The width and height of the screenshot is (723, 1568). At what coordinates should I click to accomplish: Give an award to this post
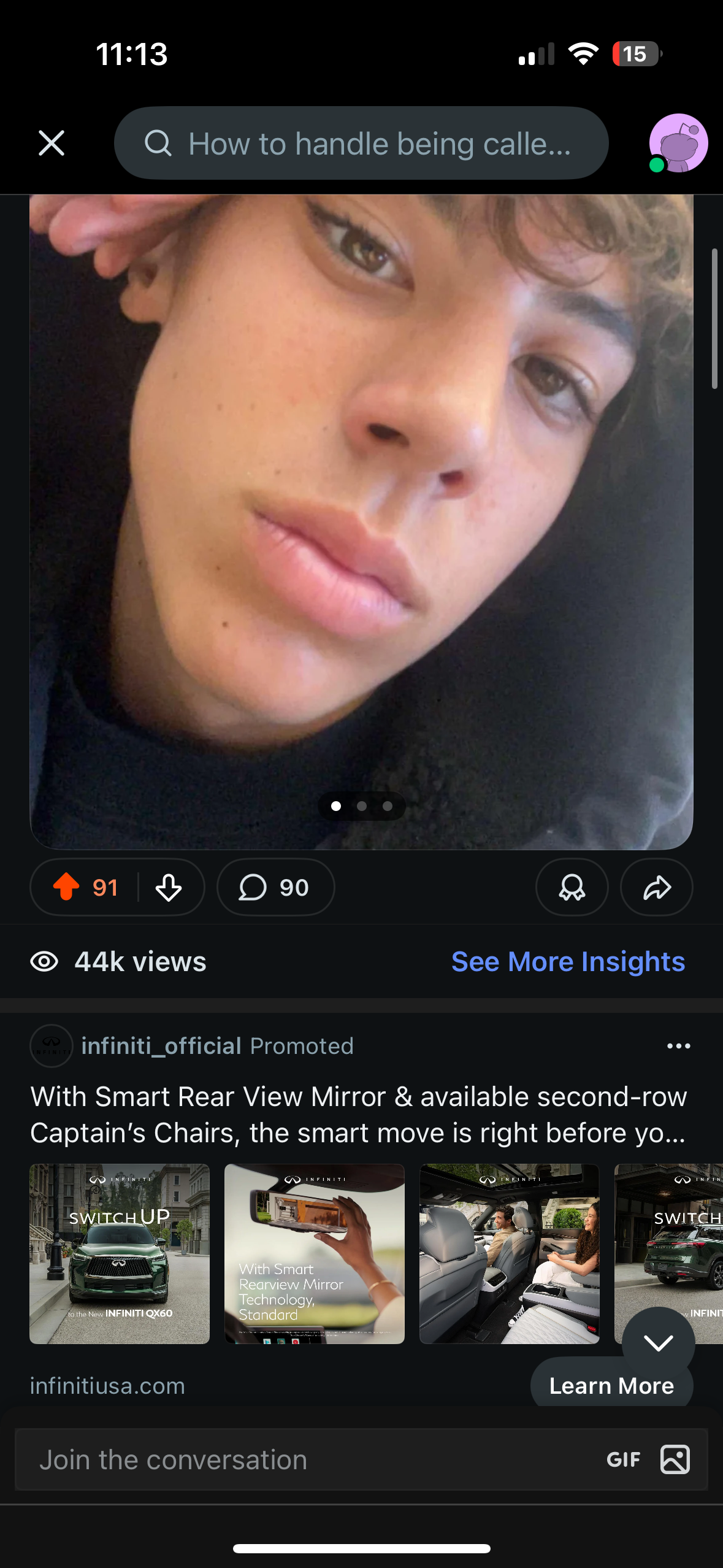point(572,887)
